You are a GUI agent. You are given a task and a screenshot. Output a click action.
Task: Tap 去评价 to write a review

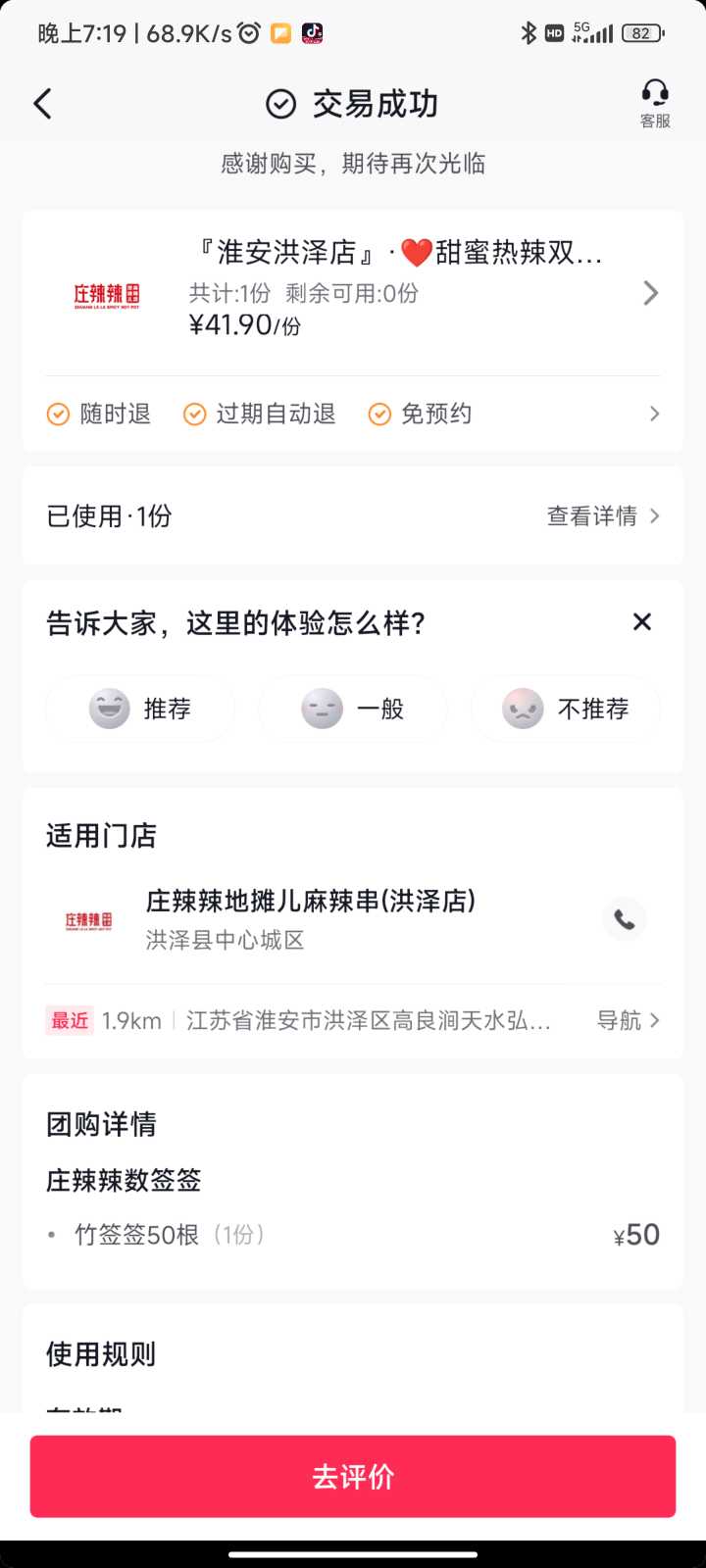(x=353, y=1476)
